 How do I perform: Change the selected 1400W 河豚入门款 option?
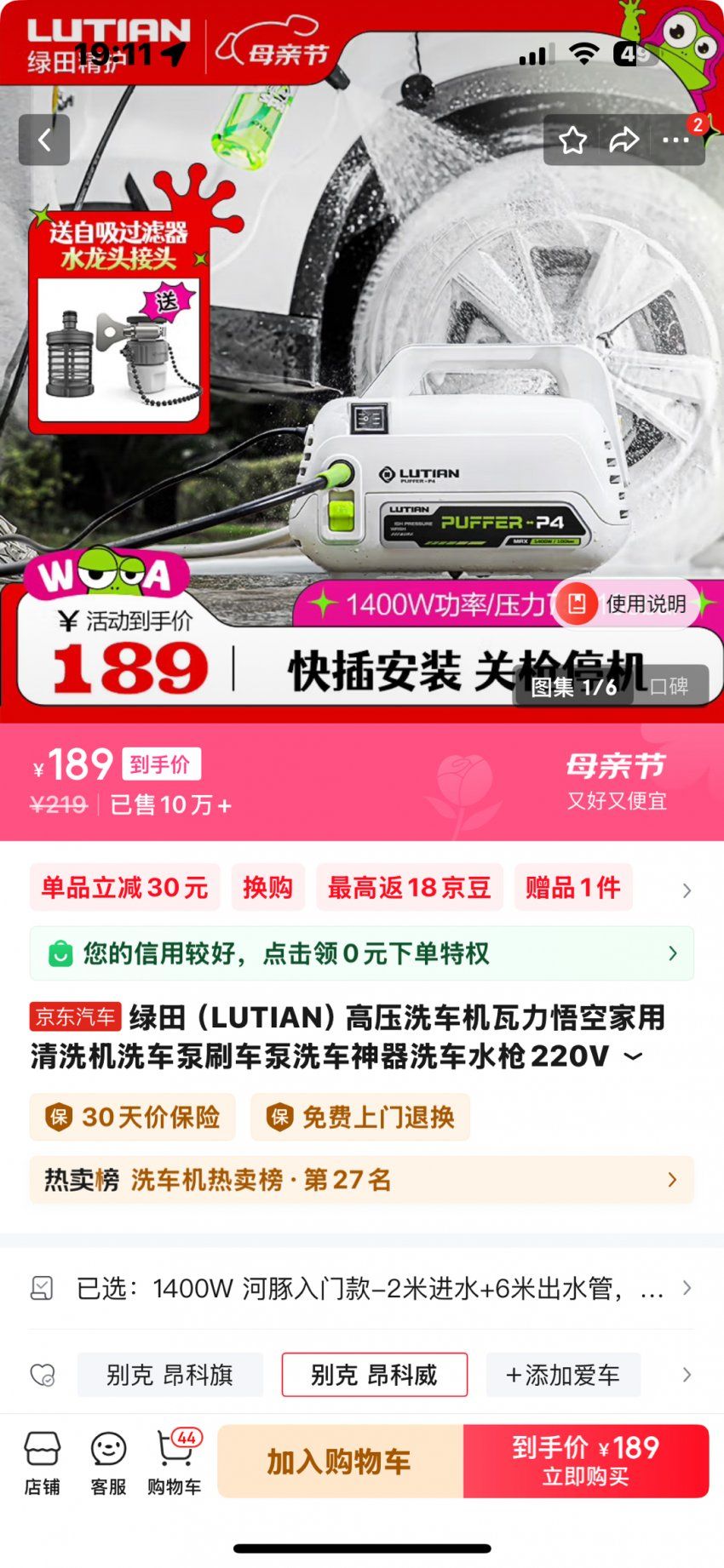(361, 1288)
